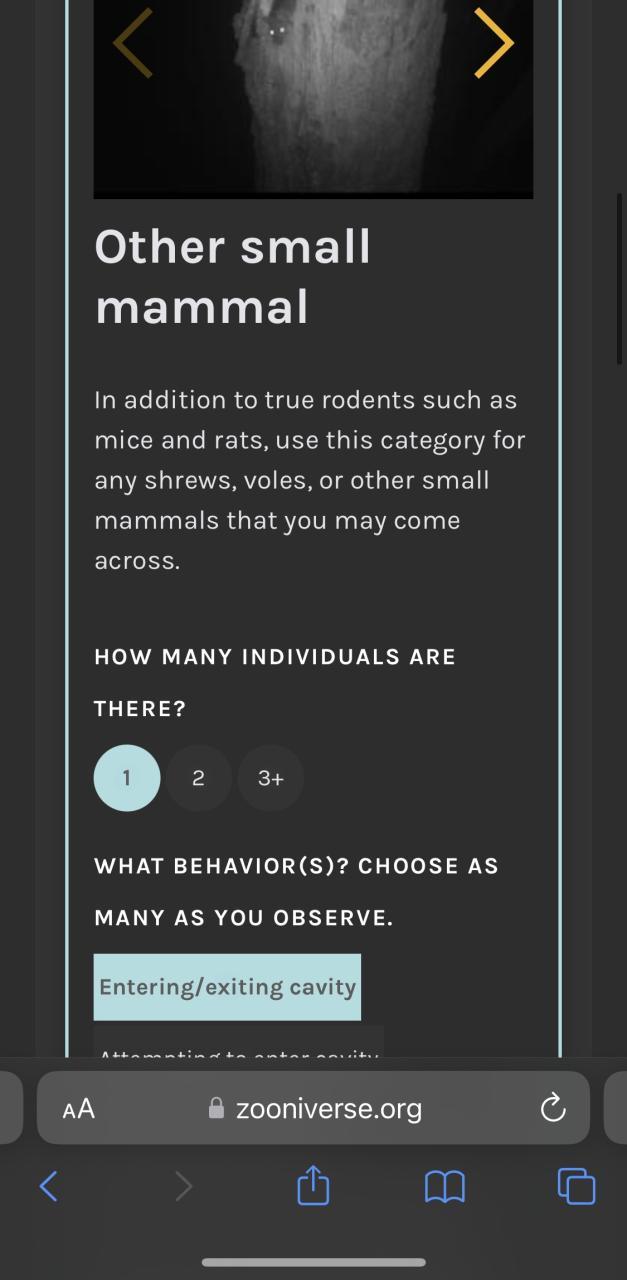Show the previous example image

(x=133, y=43)
